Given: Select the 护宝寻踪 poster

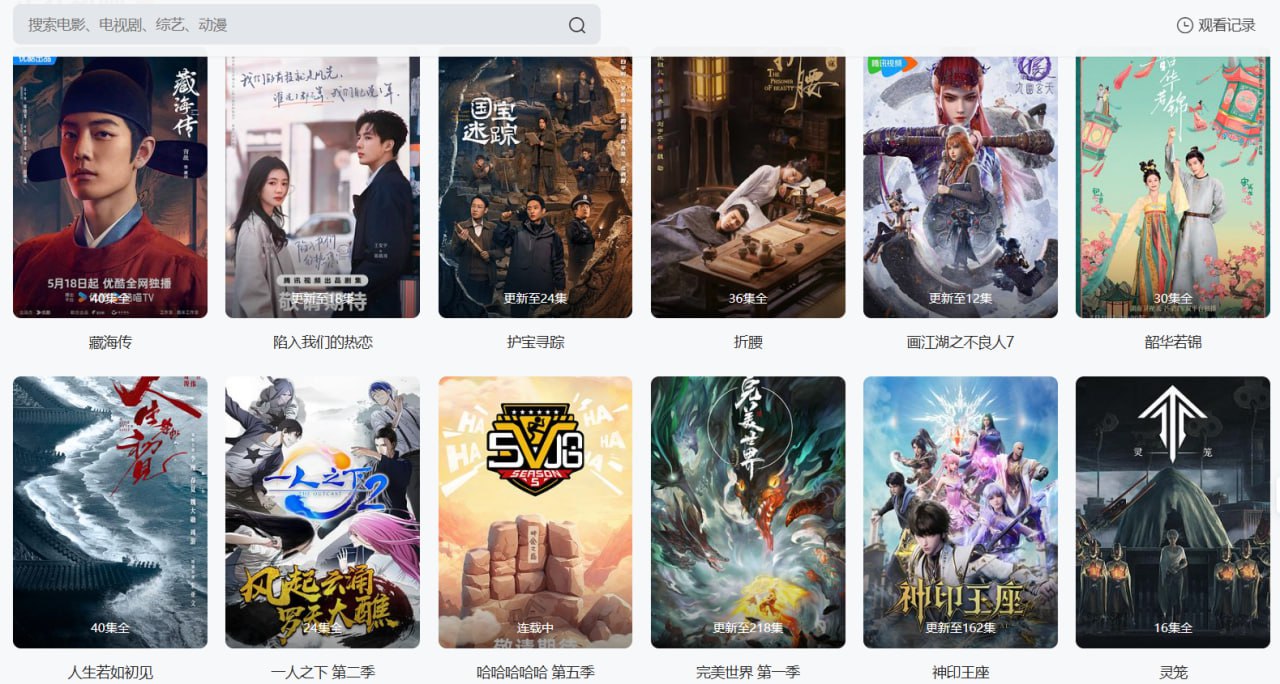Looking at the screenshot, I should point(535,185).
